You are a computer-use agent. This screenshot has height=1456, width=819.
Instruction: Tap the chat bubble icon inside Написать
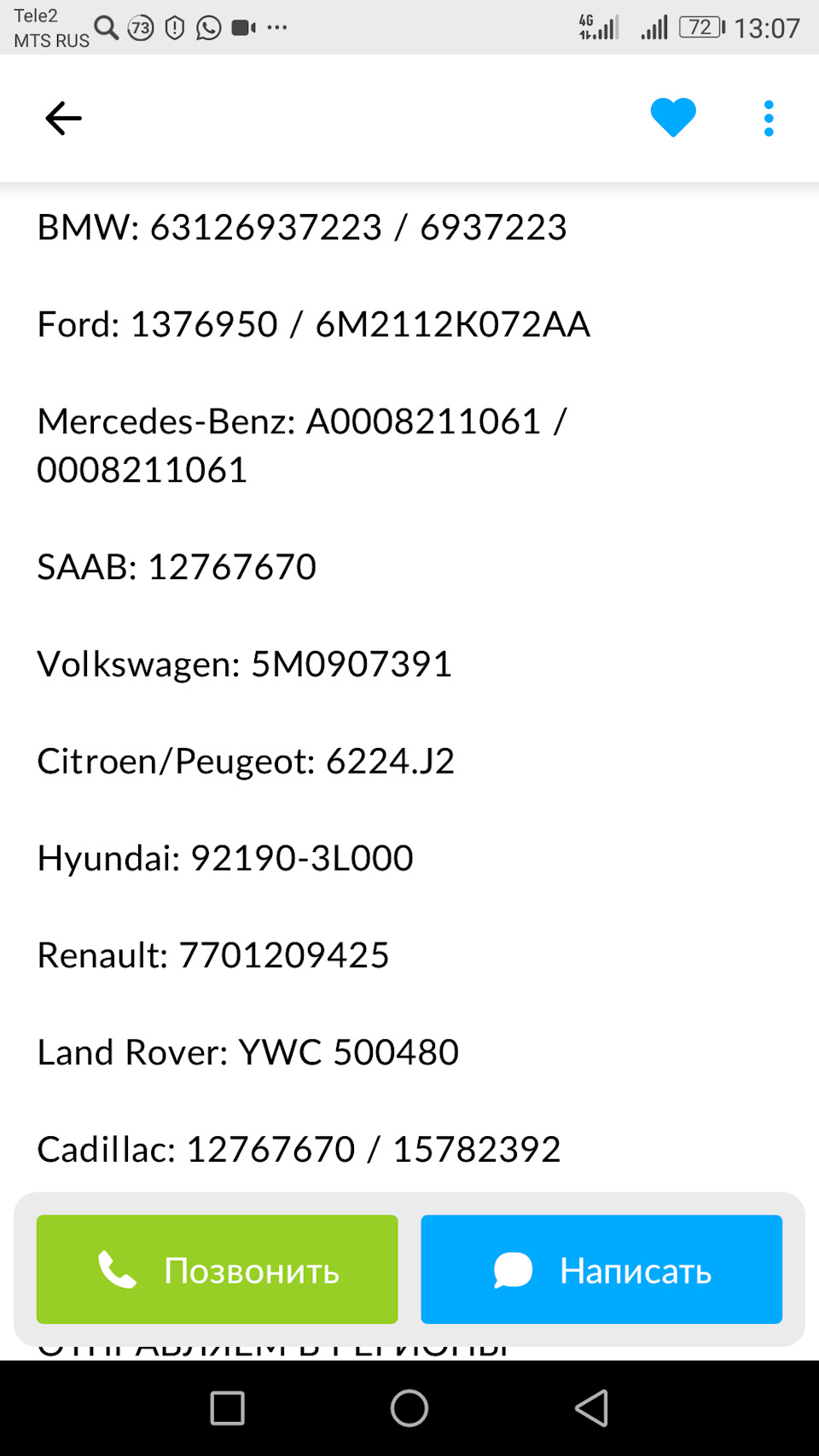tap(513, 1270)
